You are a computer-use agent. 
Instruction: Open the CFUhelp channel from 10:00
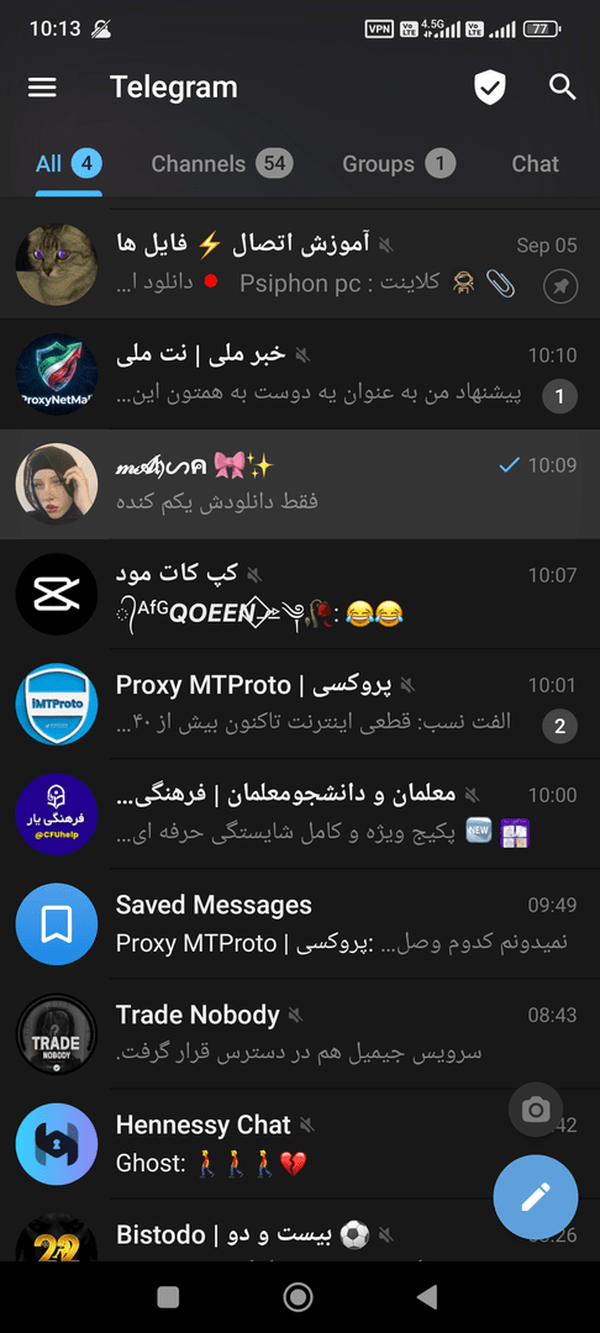click(300, 814)
